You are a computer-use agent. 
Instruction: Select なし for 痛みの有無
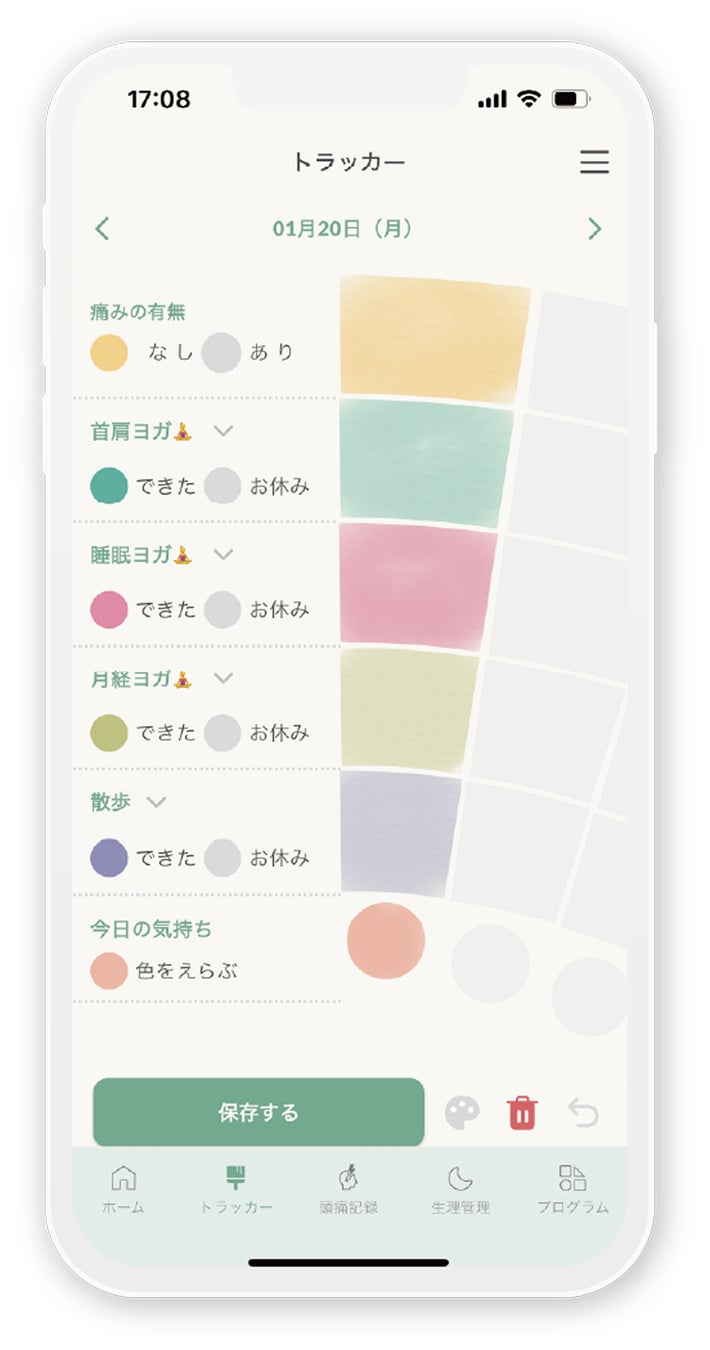[109, 353]
